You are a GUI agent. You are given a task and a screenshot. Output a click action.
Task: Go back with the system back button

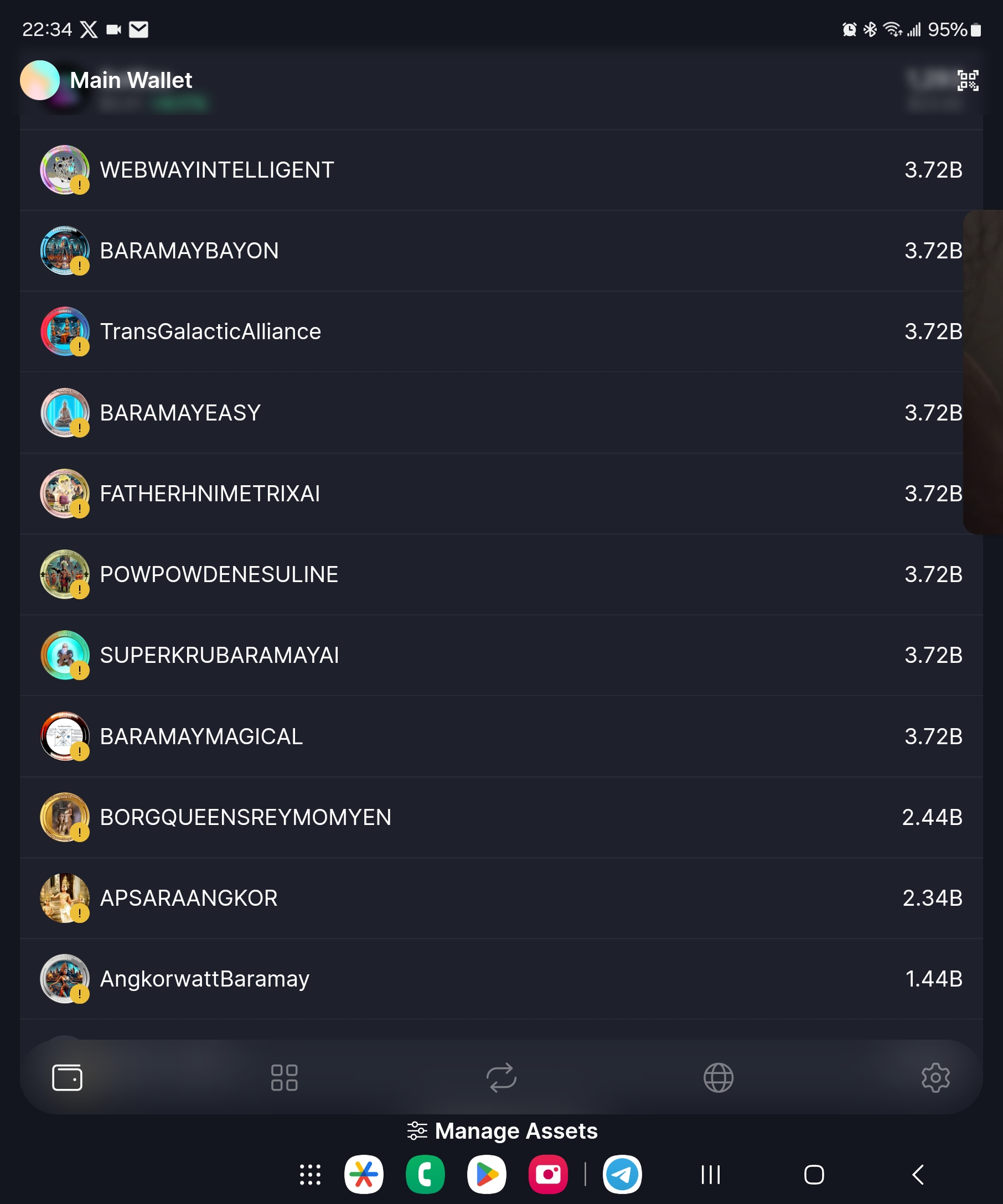coord(918,1175)
